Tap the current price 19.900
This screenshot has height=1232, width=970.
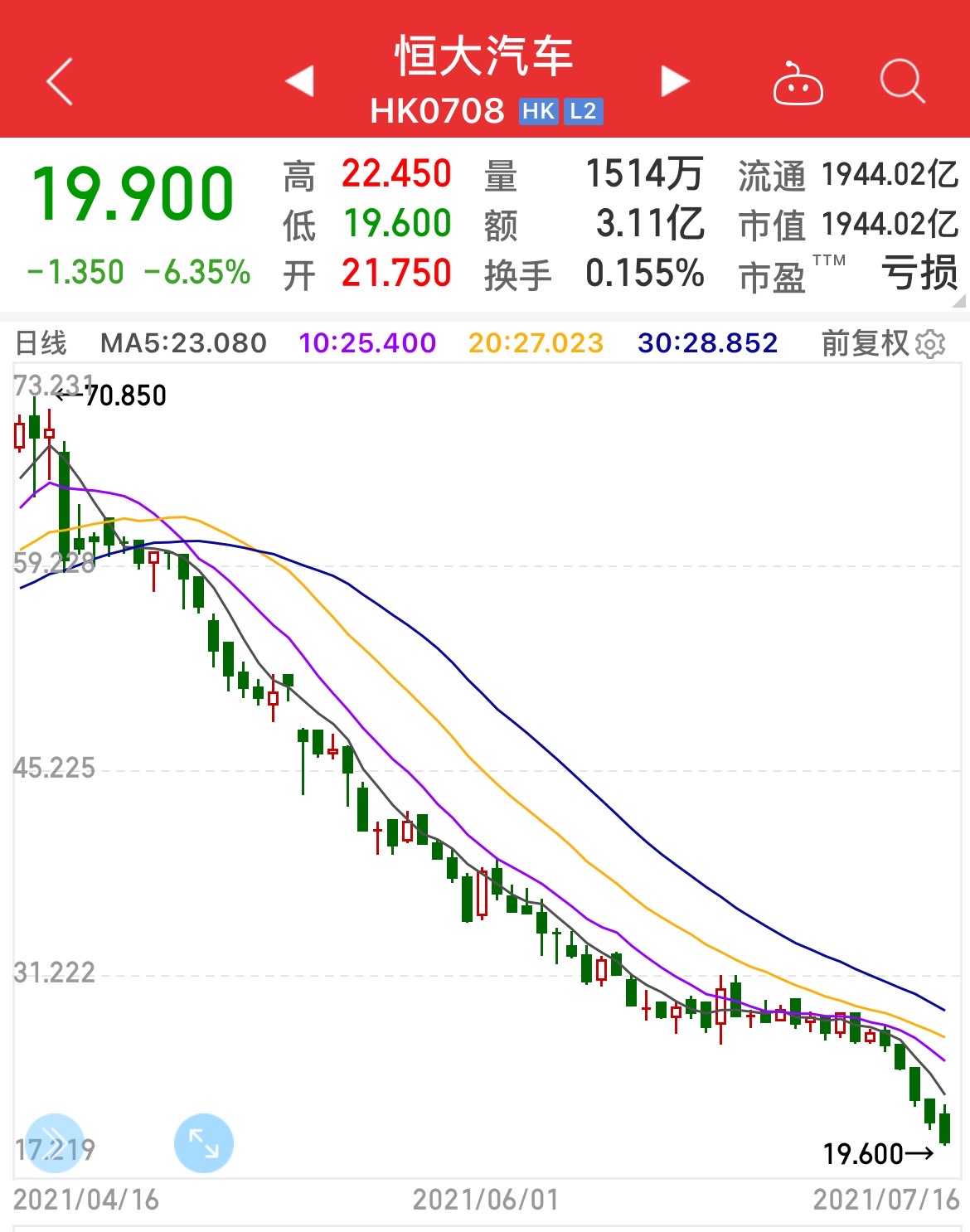click(133, 189)
